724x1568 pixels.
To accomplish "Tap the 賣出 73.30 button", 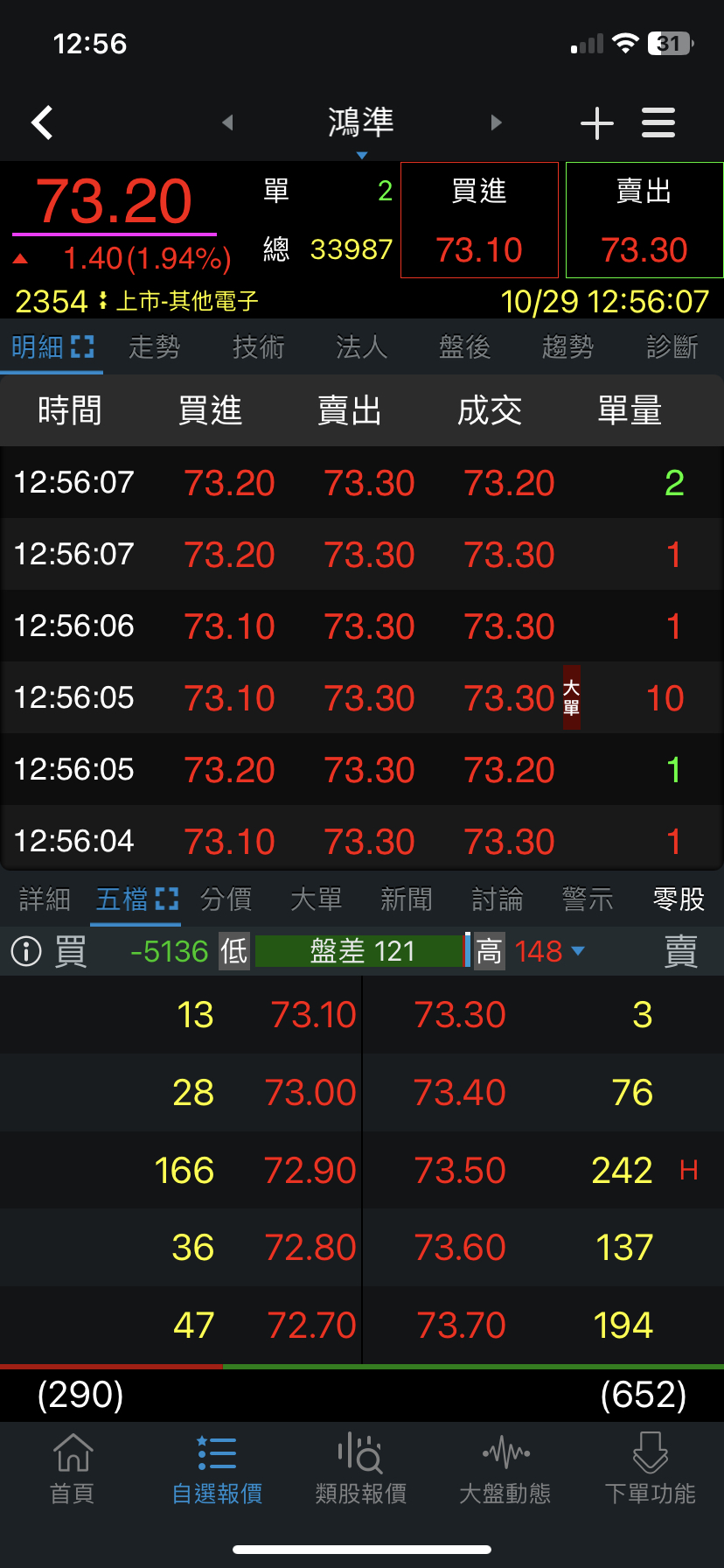I will point(644,220).
